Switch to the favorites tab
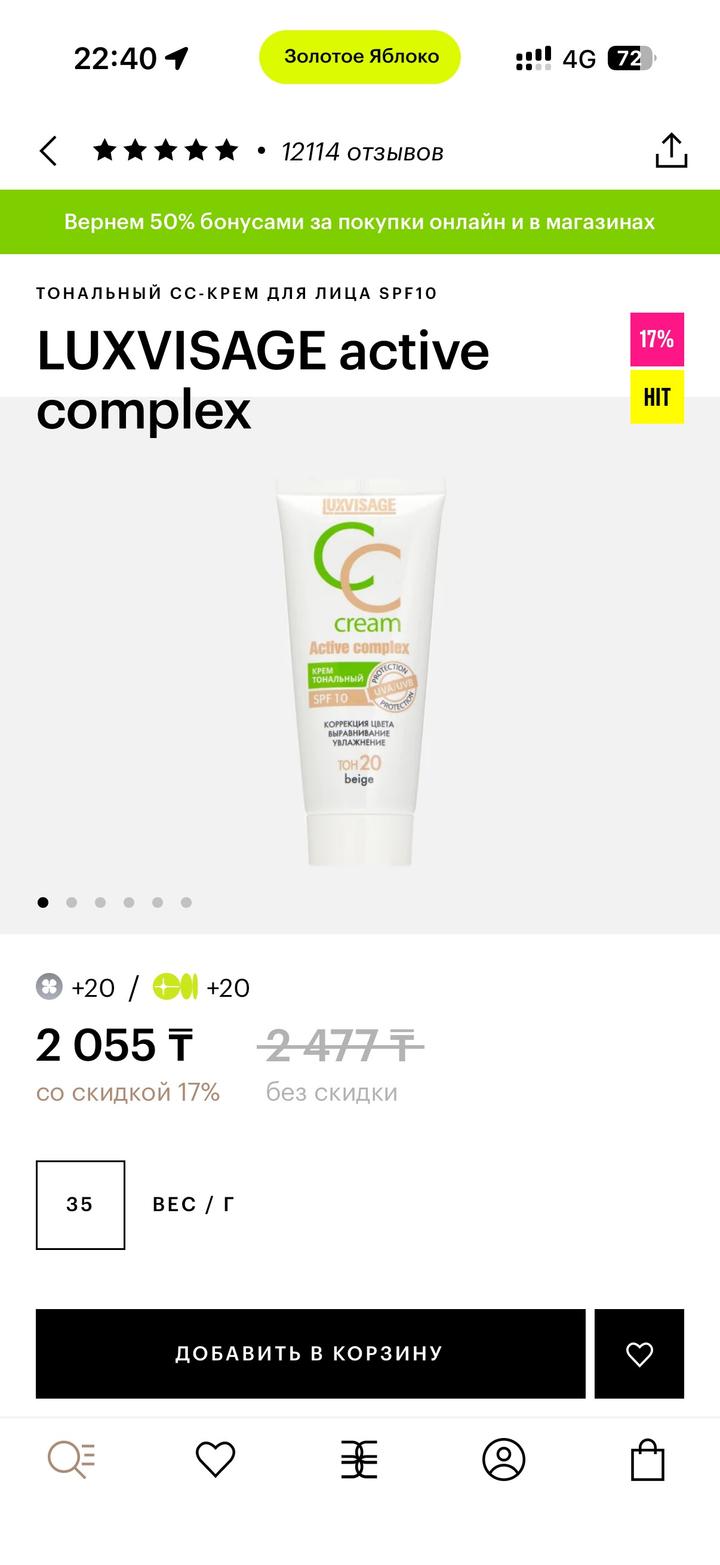 pos(215,1460)
